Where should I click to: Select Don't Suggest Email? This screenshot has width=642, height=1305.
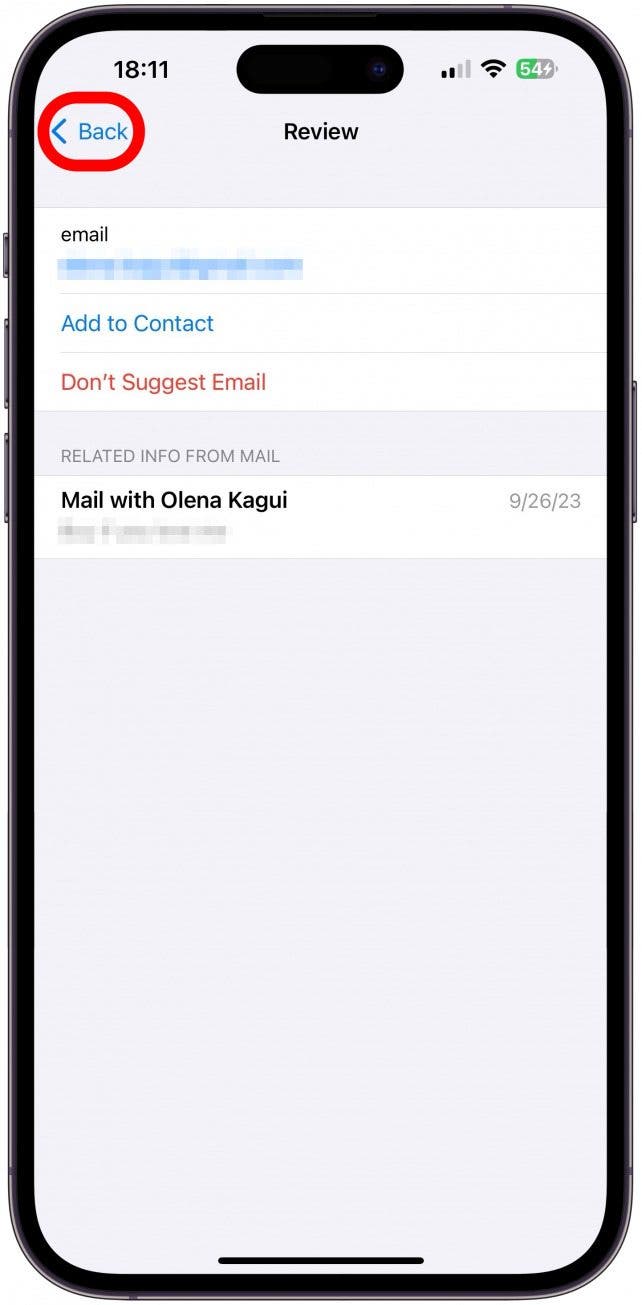click(x=163, y=382)
